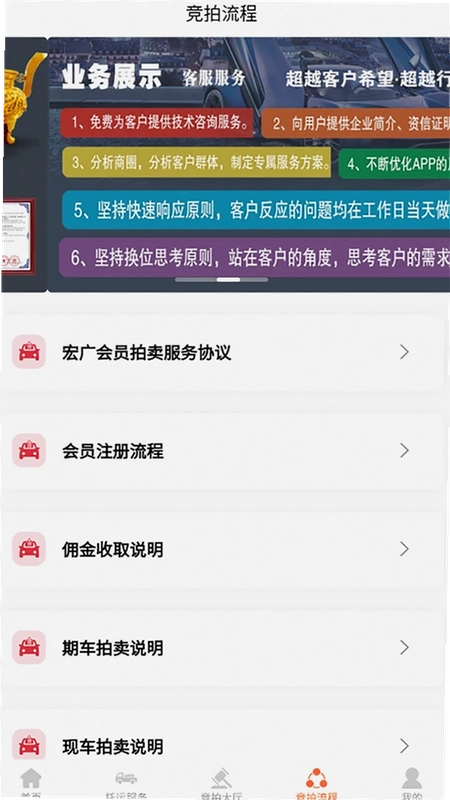Switch to the tow truck service tab
This screenshot has width=450, height=800.
coord(126,783)
